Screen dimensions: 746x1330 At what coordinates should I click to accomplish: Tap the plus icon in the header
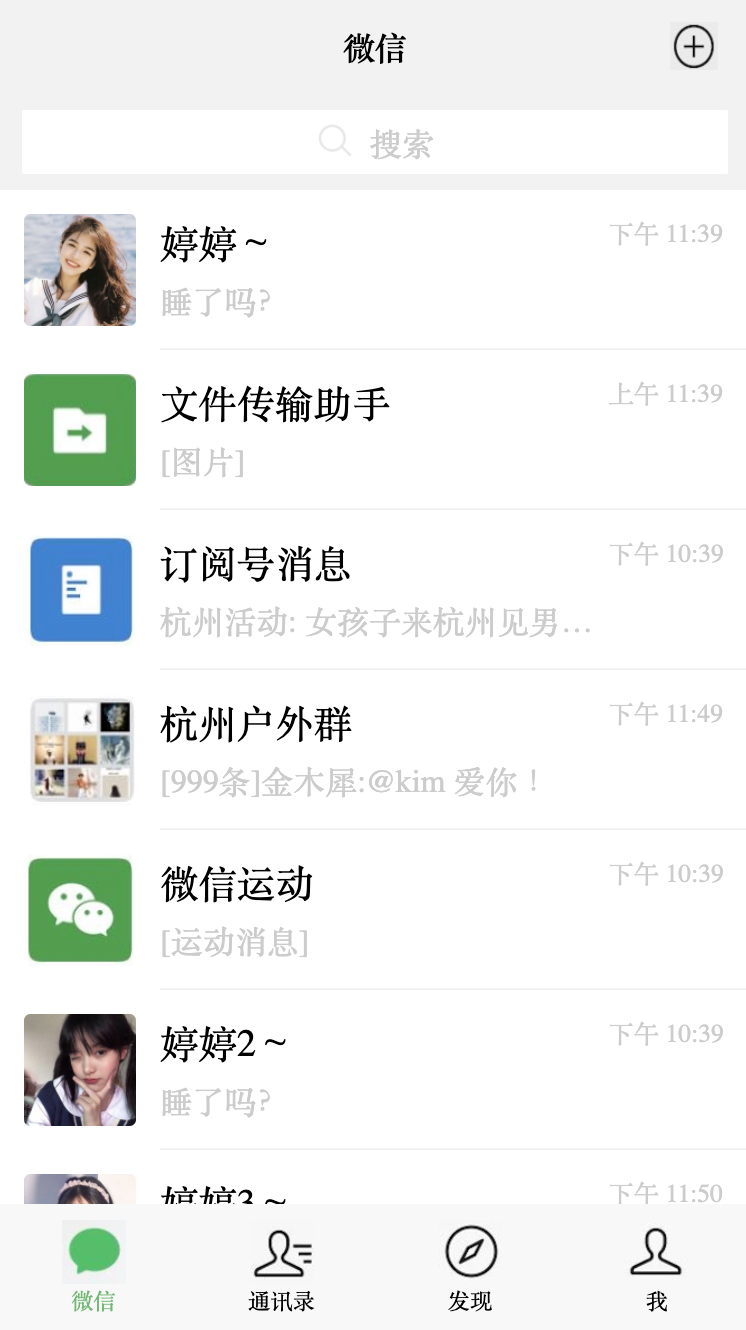coord(693,47)
